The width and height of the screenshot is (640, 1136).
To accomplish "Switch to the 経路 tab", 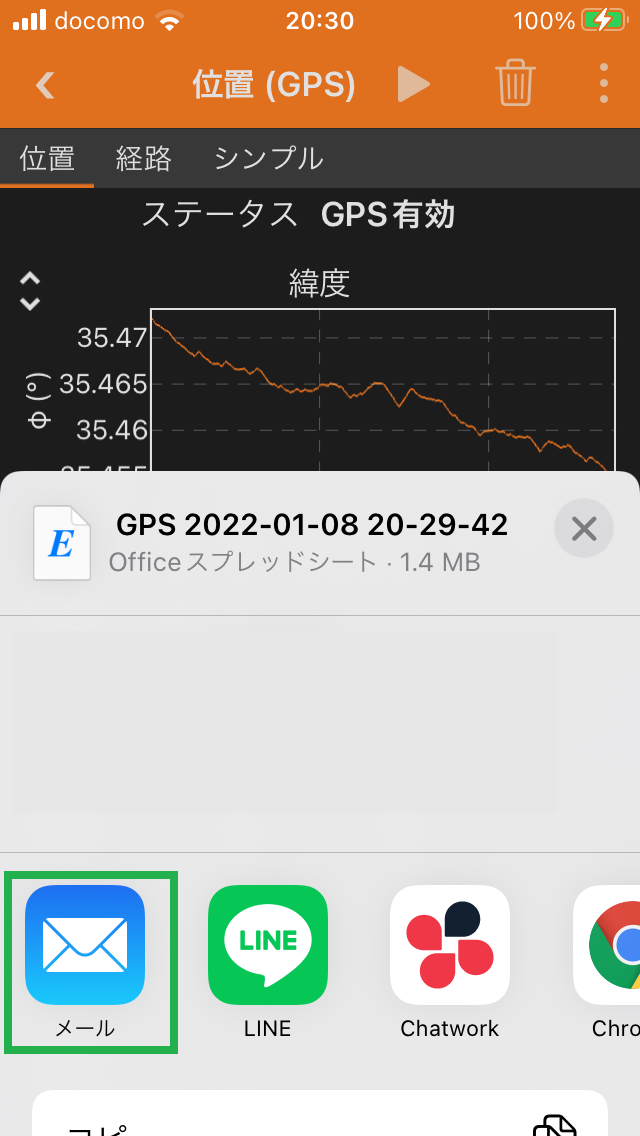I will [144, 158].
